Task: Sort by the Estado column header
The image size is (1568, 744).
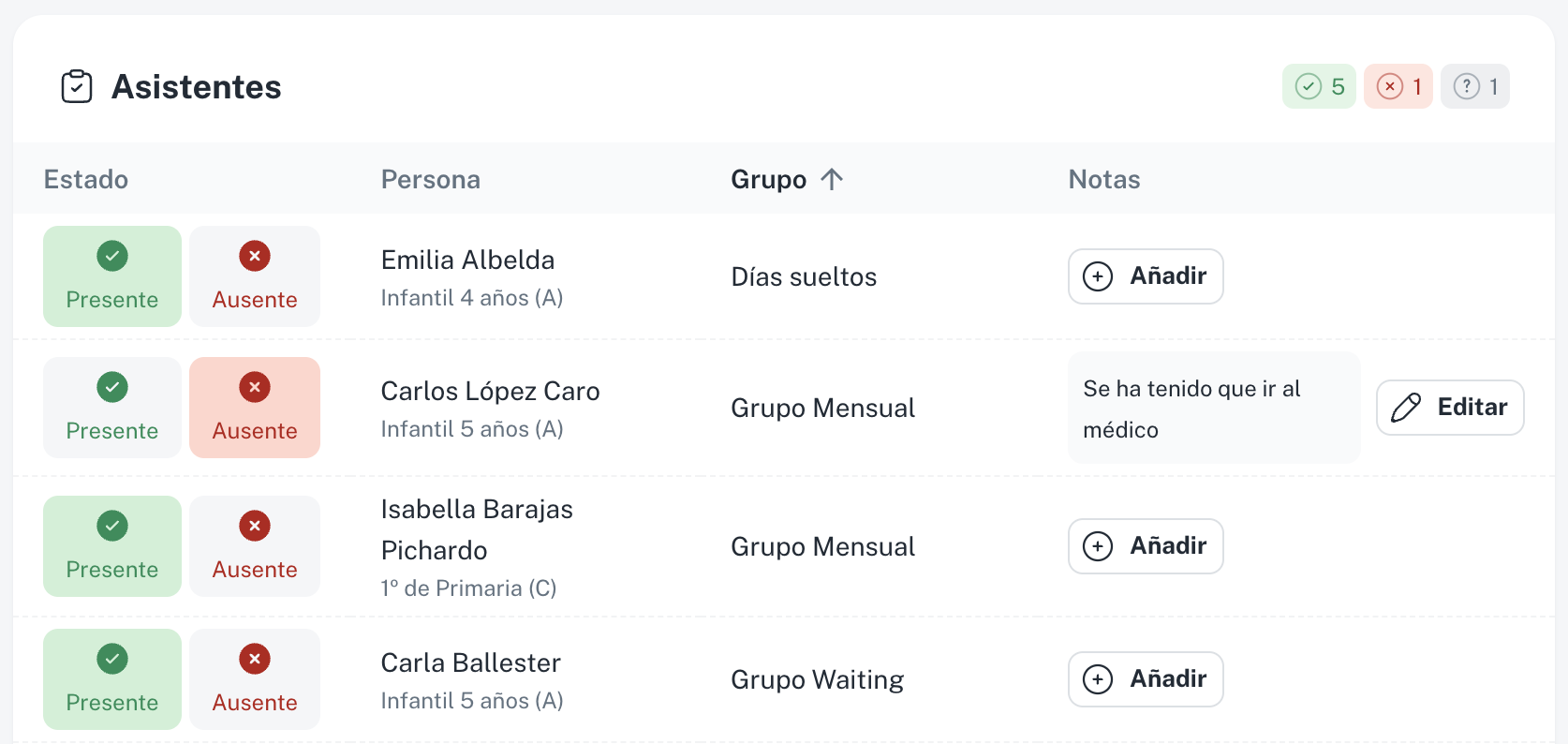Action: pos(86,179)
